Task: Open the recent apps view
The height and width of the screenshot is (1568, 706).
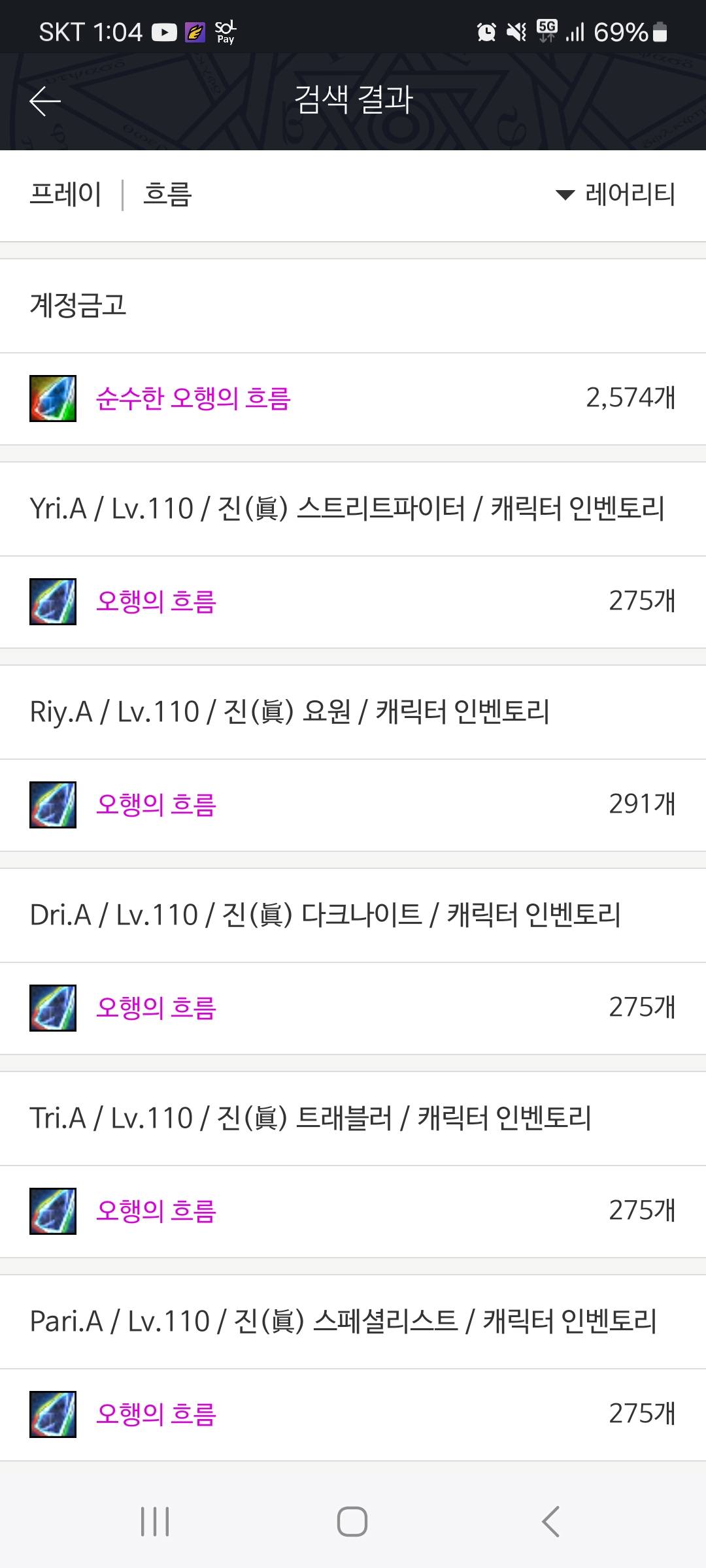Action: pyautogui.click(x=155, y=1522)
